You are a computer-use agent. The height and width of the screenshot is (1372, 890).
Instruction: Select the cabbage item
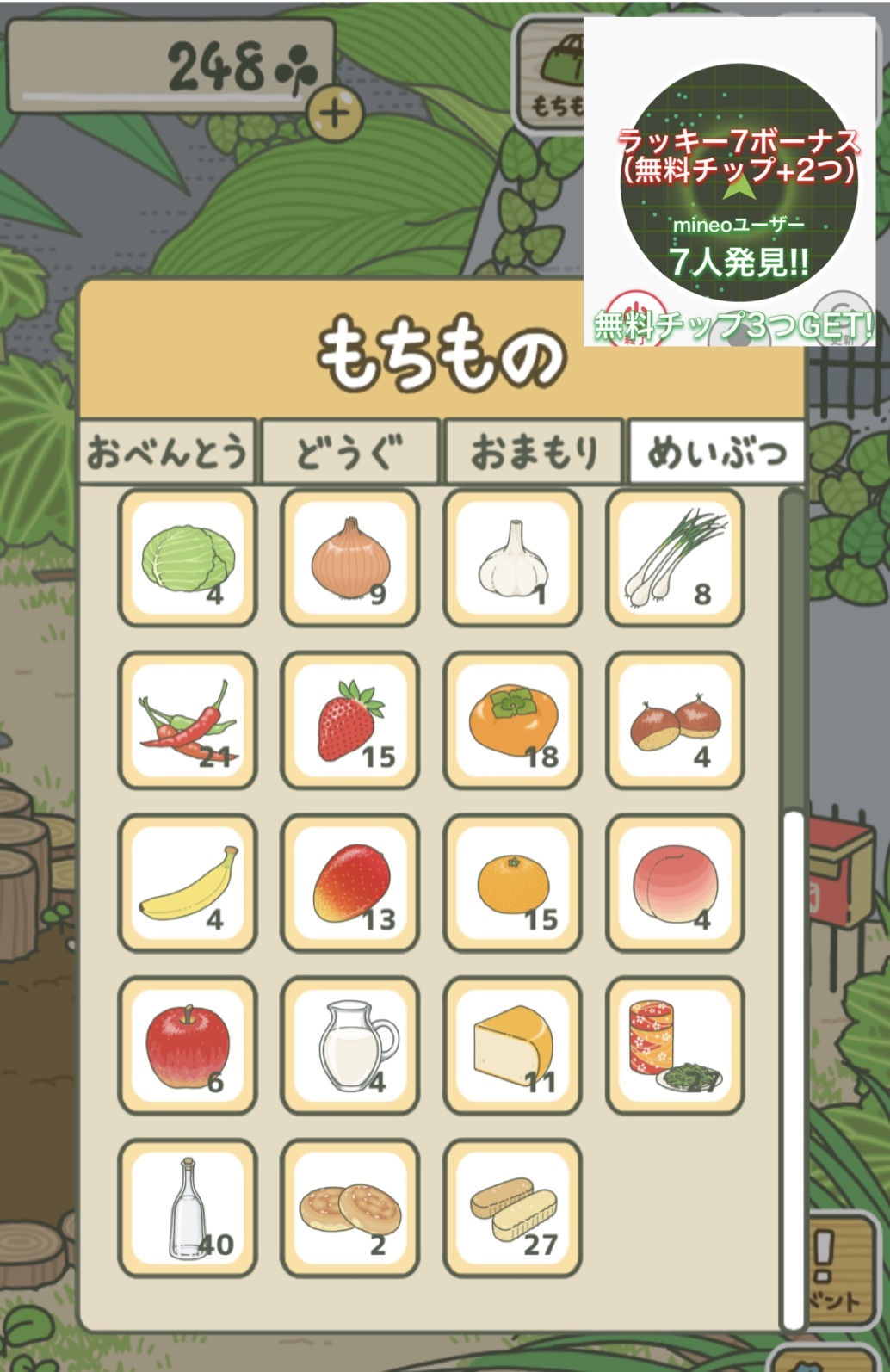tap(187, 558)
